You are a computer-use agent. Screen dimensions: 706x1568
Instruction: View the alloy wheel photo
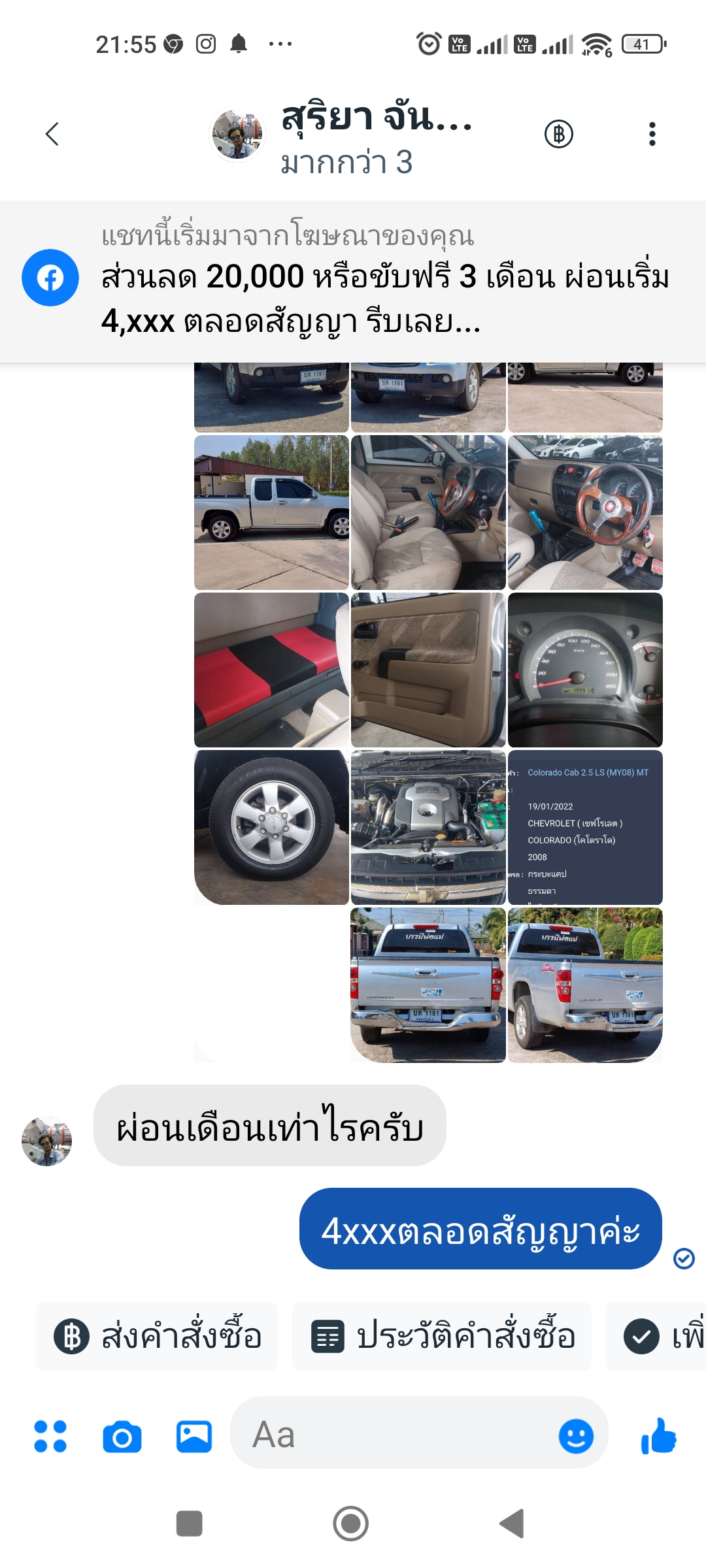tap(271, 827)
